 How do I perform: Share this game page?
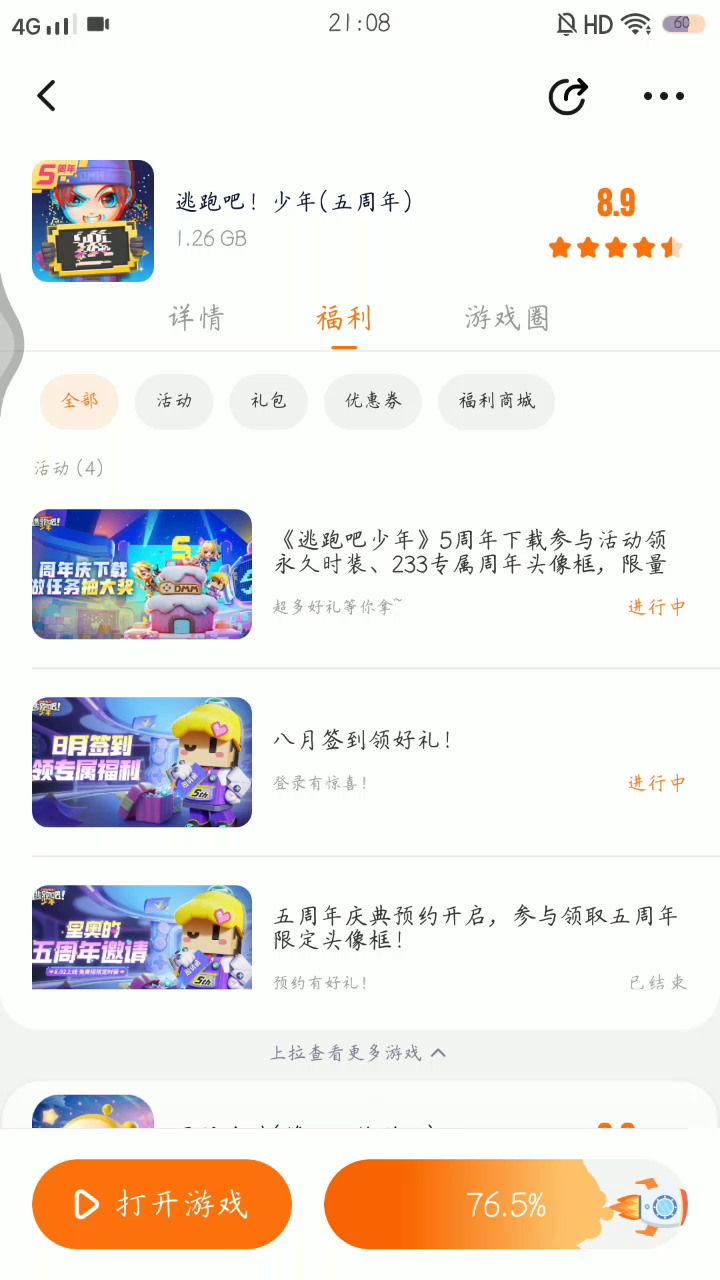568,96
